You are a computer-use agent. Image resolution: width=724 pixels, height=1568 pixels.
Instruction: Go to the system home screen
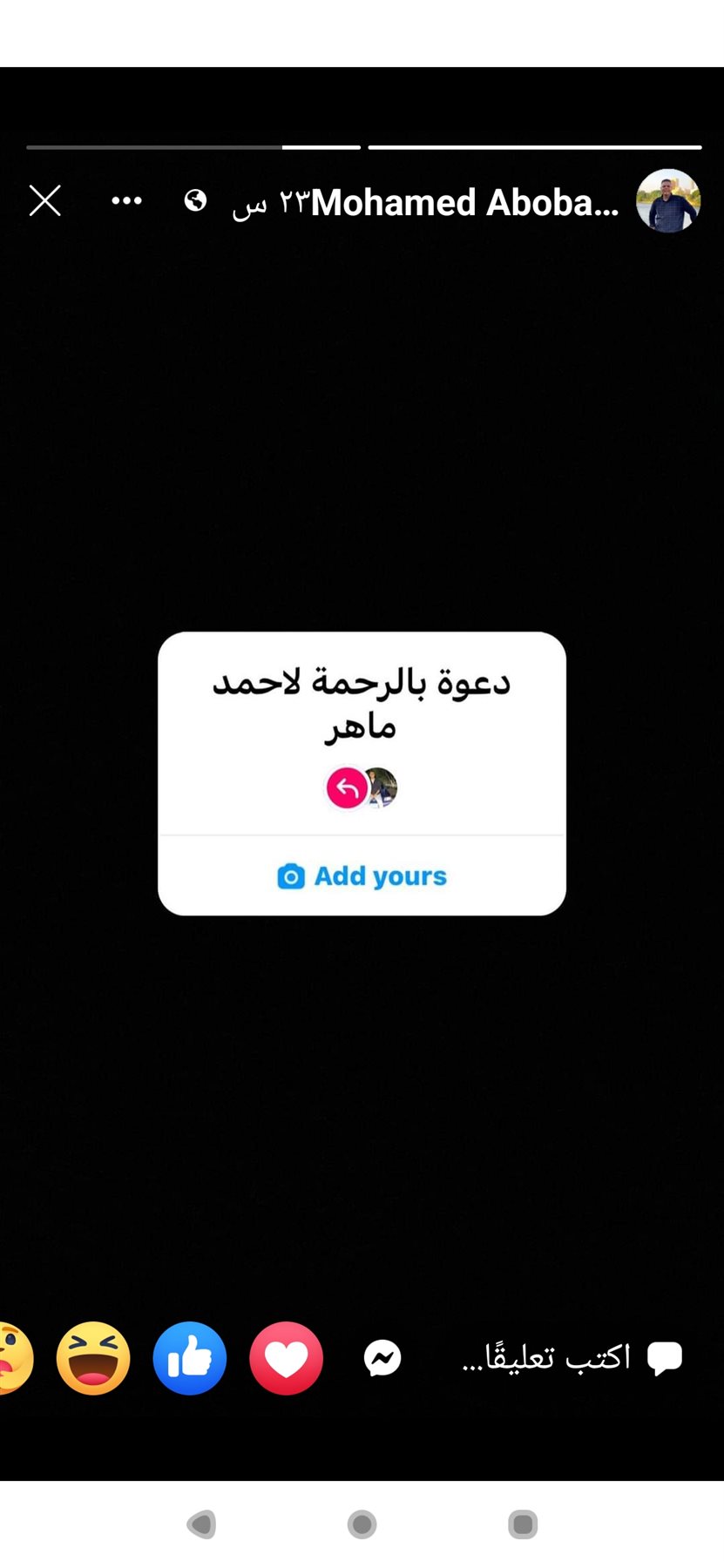point(362,1524)
